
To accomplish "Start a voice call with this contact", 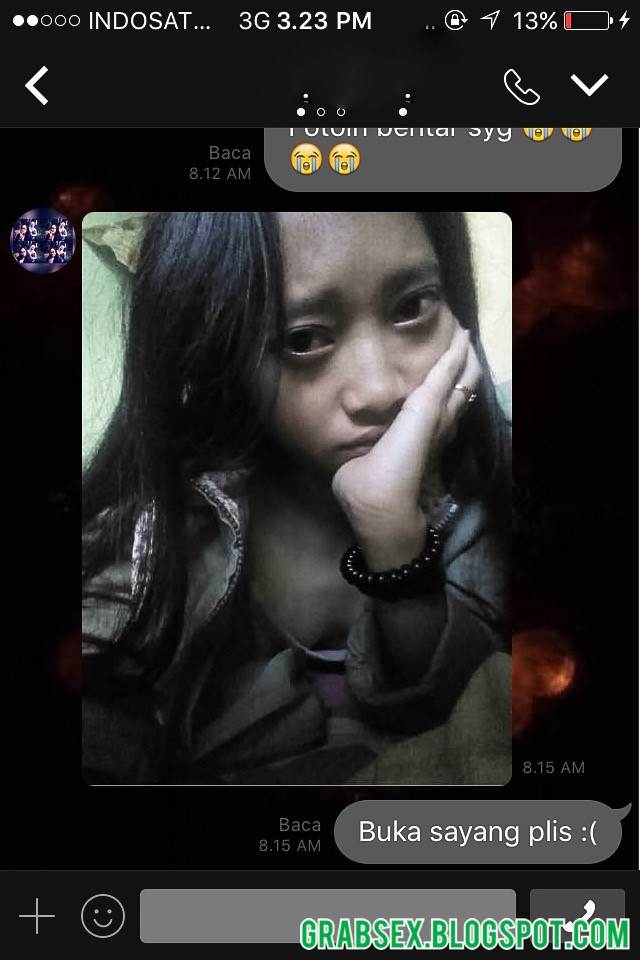I will pos(521,87).
